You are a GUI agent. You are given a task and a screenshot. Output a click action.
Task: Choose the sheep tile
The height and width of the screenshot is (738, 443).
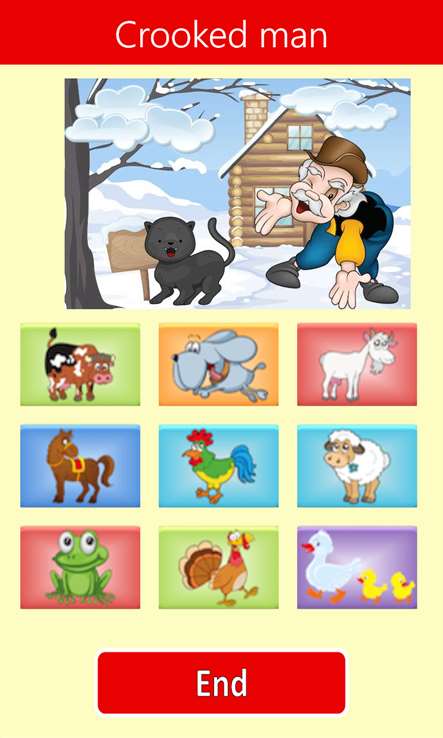357,466
